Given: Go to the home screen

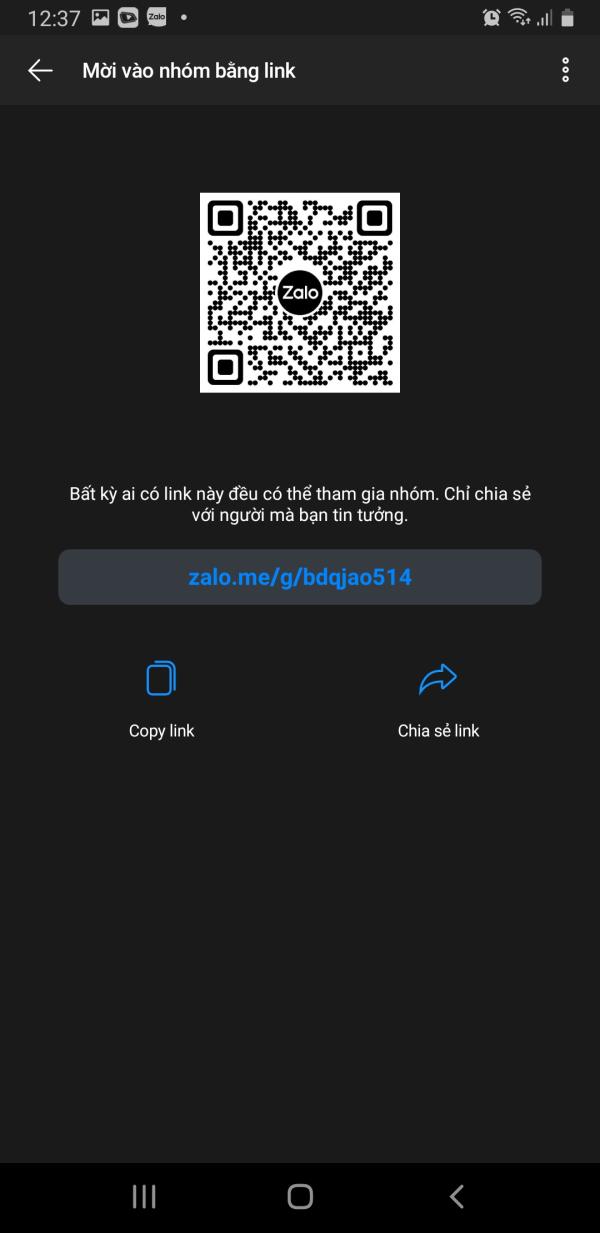Looking at the screenshot, I should pos(300,1196).
